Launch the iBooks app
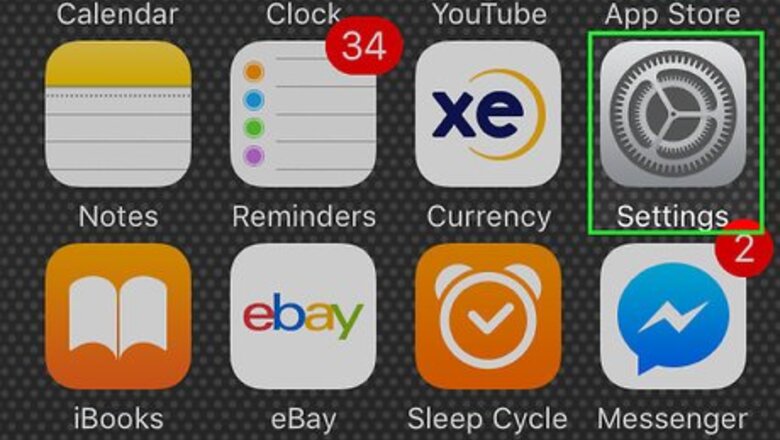Viewport: 780px width, 440px height. (118, 317)
